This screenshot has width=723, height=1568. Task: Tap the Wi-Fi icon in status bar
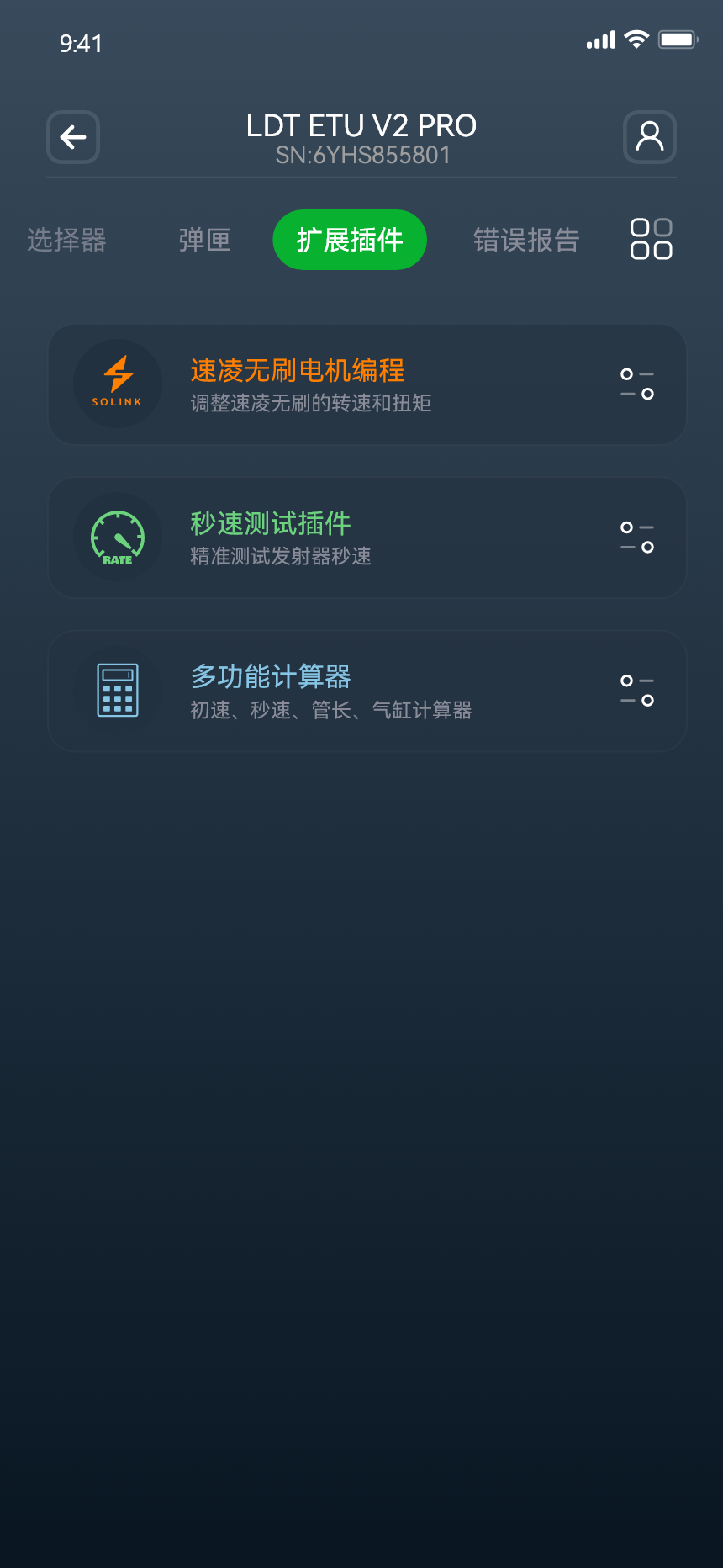tap(636, 39)
